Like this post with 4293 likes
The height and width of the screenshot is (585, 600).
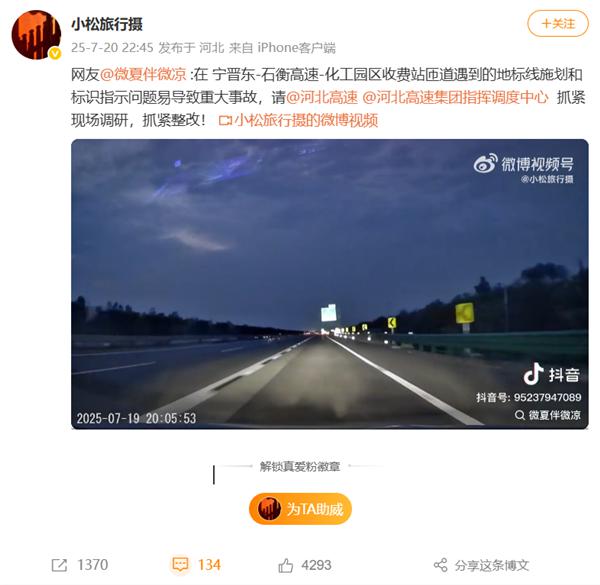coord(305,565)
